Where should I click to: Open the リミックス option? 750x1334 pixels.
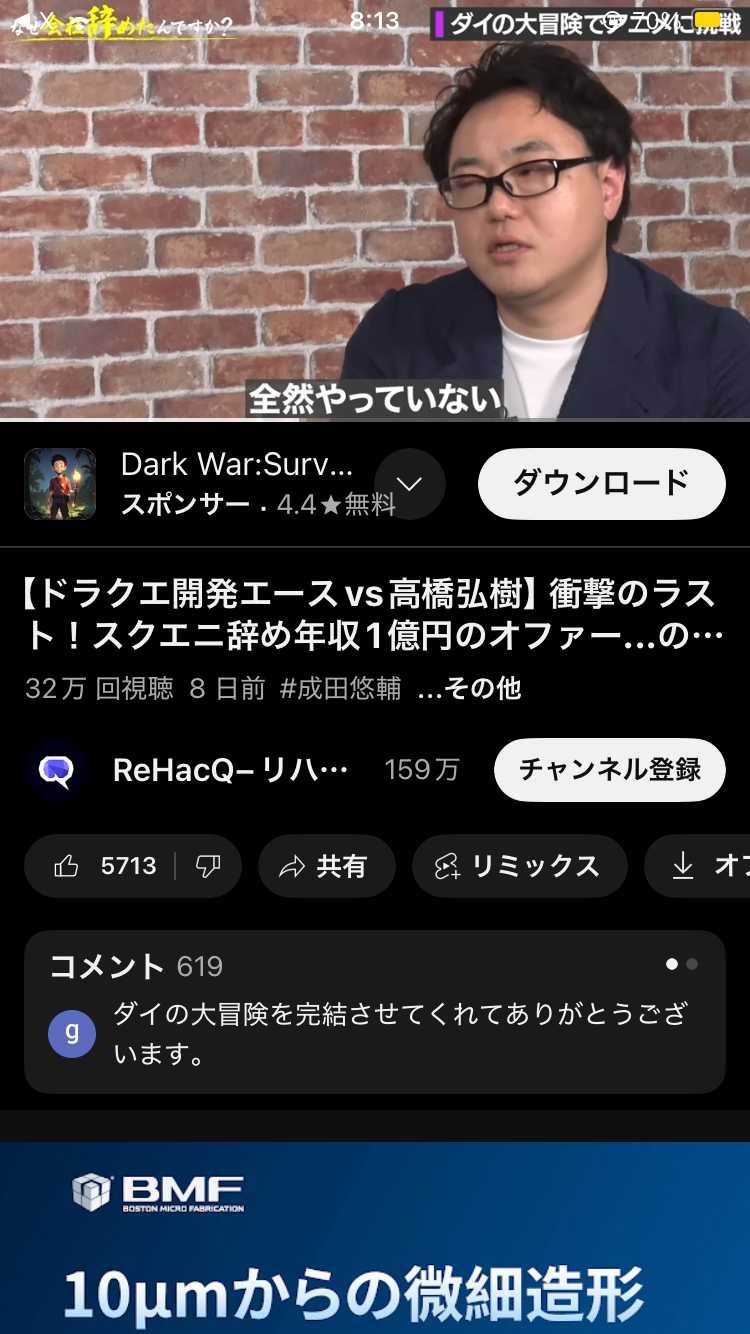[x=519, y=866]
